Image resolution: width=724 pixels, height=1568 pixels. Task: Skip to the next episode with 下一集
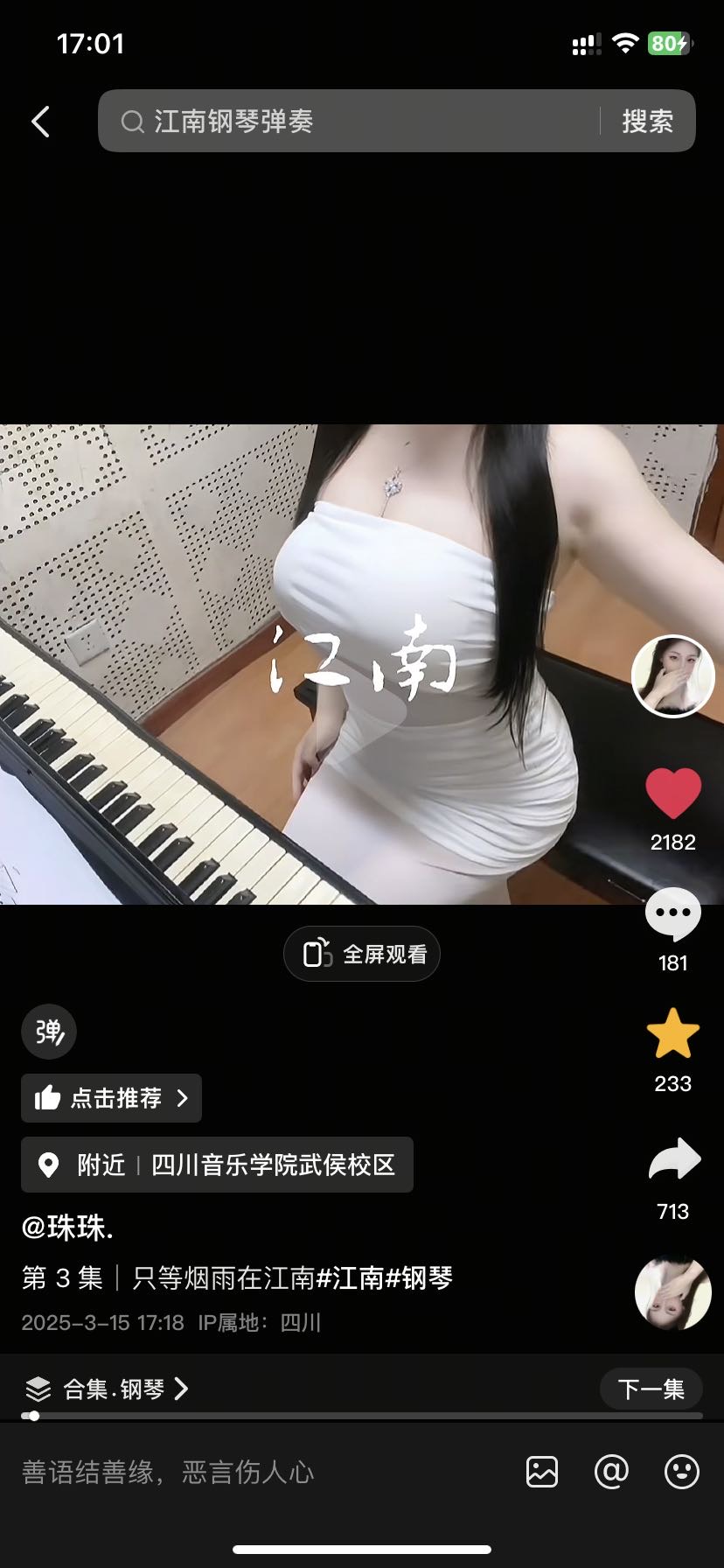point(651,1389)
